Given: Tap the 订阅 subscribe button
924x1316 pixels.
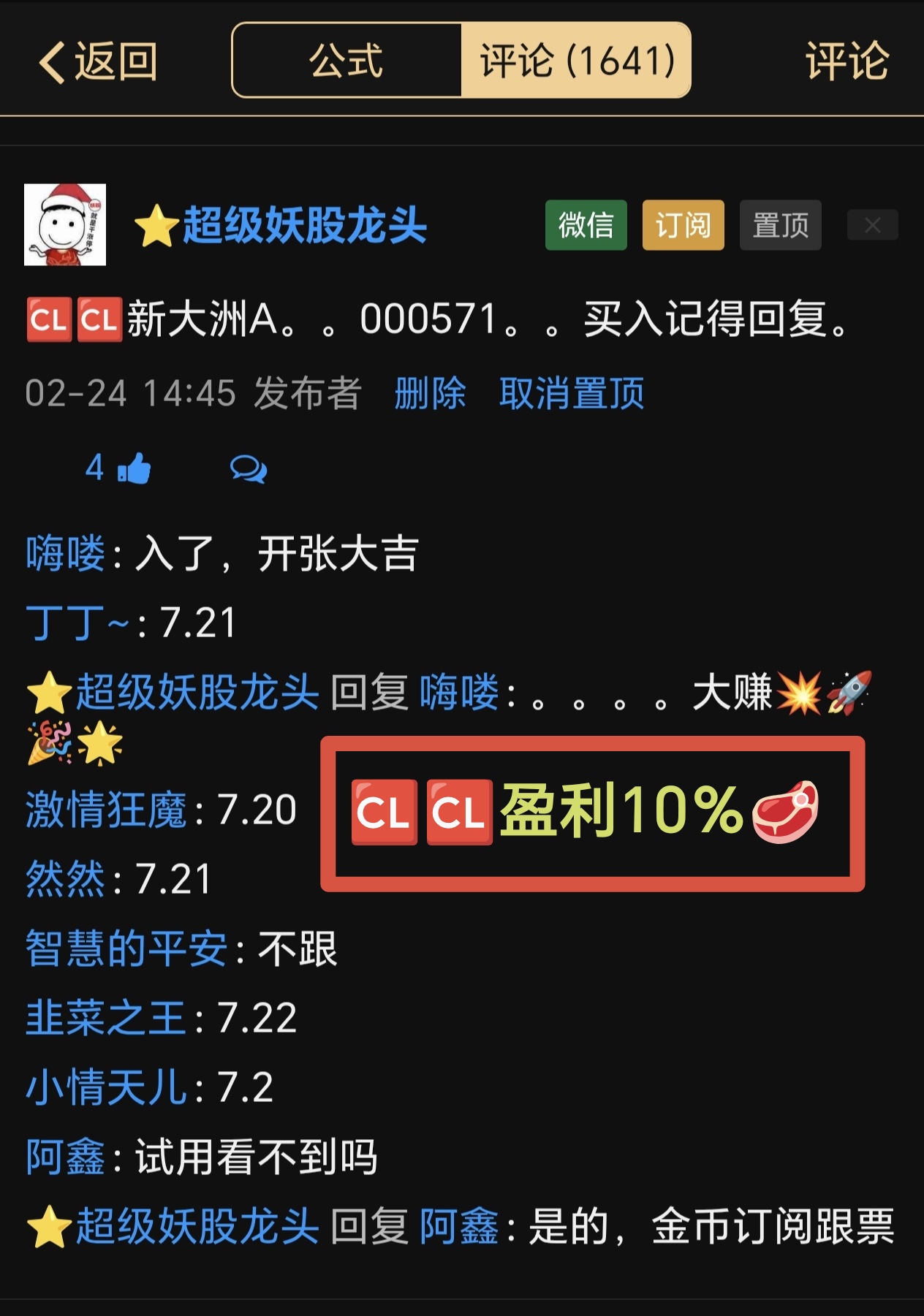Looking at the screenshot, I should pos(683,225).
